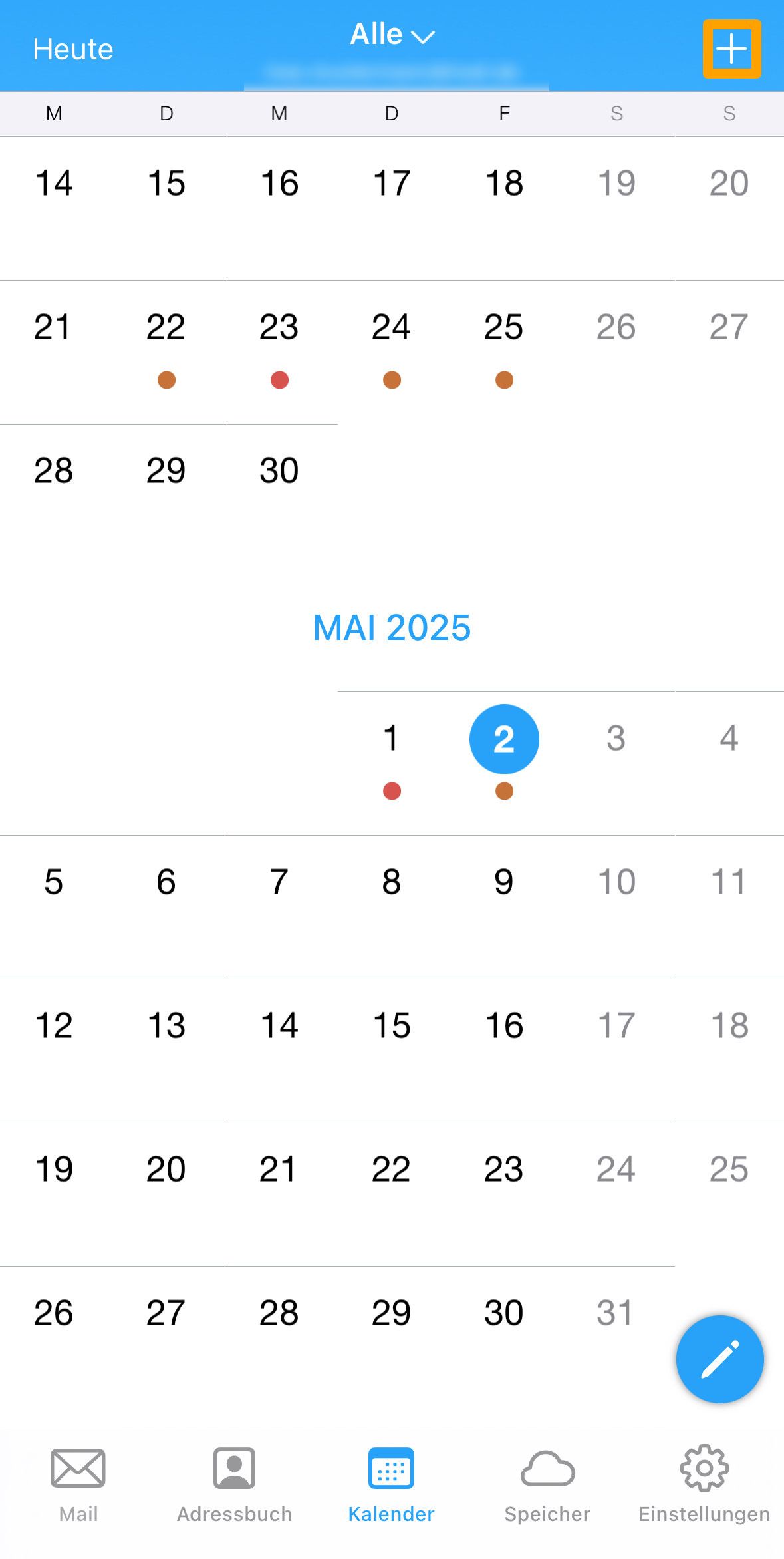The width and height of the screenshot is (784, 1559).
Task: Jump to today with Heute
Action: (73, 49)
